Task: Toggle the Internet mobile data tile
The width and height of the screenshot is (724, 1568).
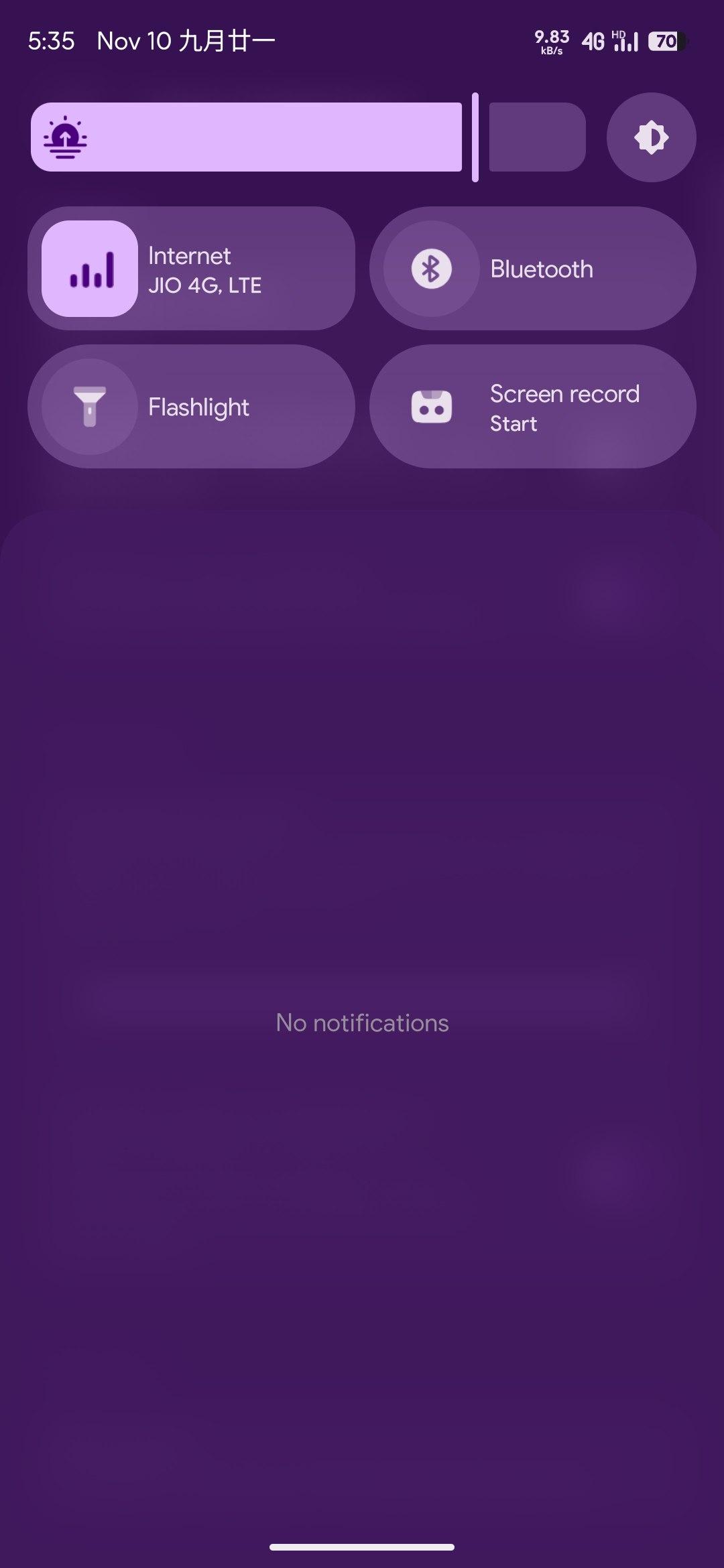Action: click(x=90, y=269)
